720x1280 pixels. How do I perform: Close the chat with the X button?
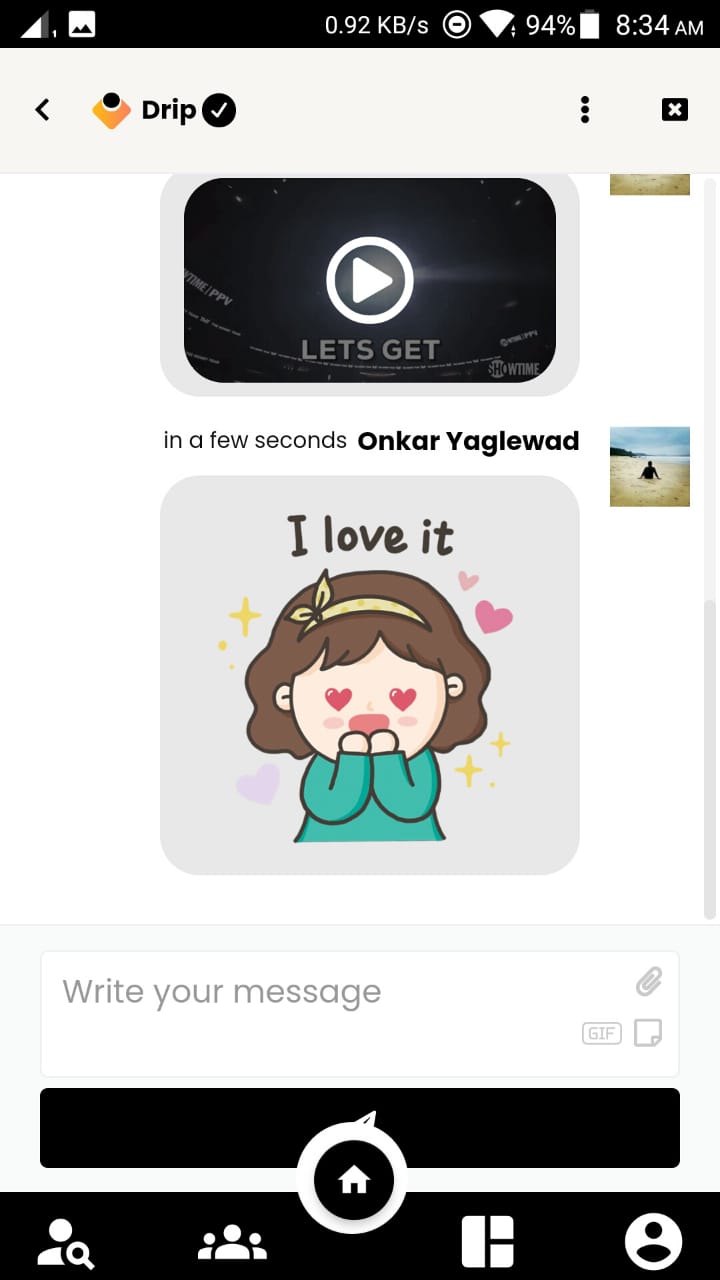point(675,110)
